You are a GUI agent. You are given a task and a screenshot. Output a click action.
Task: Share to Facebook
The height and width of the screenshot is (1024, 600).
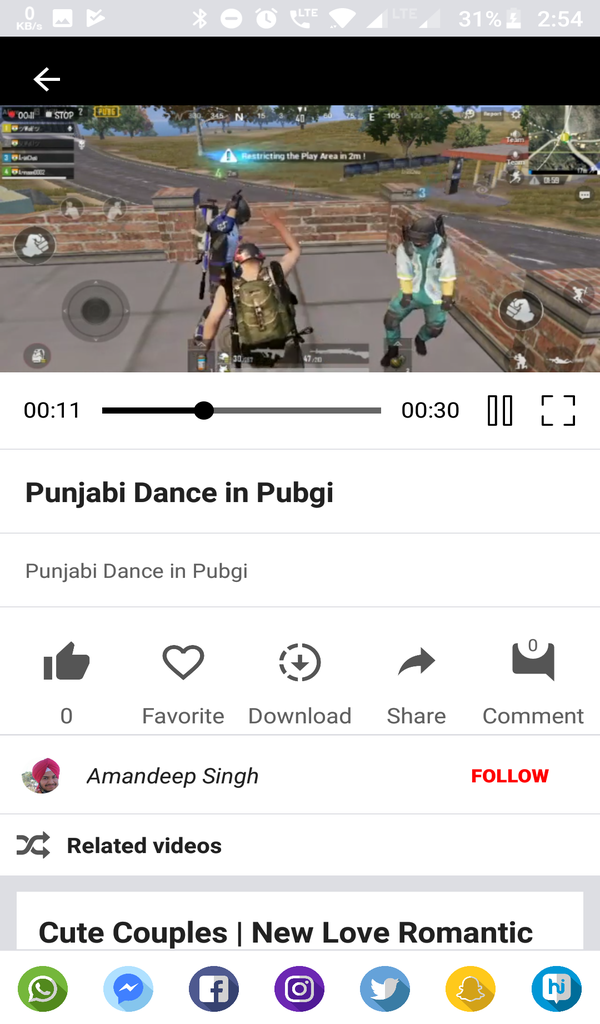214,990
